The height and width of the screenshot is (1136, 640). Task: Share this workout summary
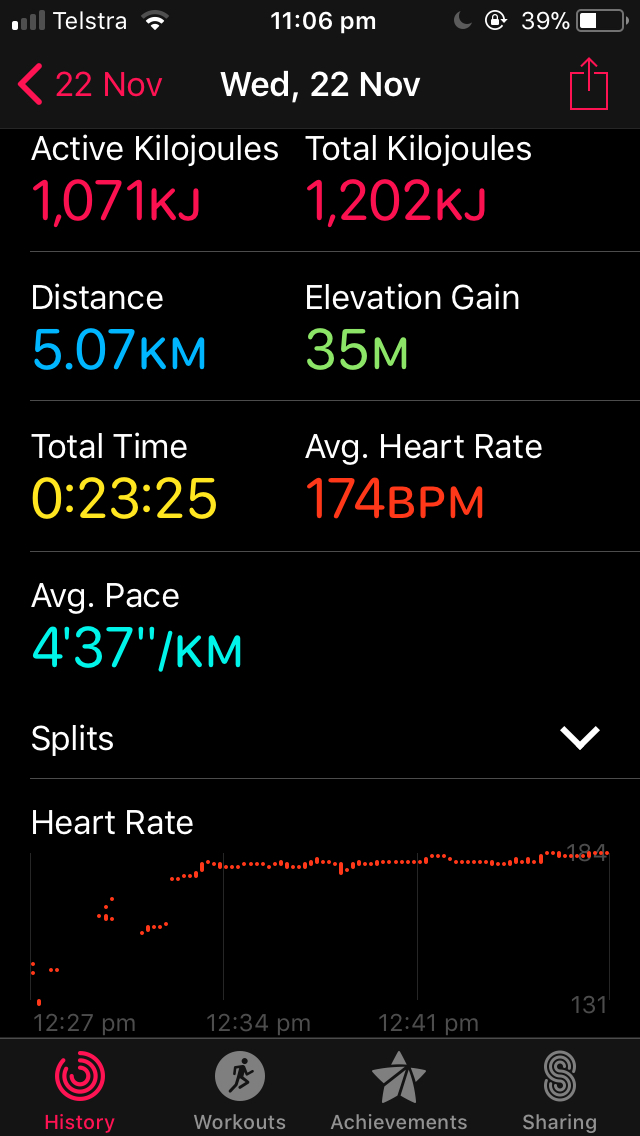tap(588, 85)
